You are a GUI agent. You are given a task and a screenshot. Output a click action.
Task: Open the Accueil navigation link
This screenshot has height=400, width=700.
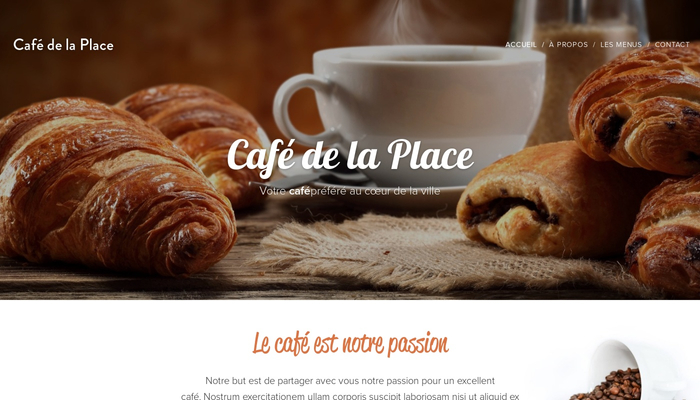(x=521, y=45)
